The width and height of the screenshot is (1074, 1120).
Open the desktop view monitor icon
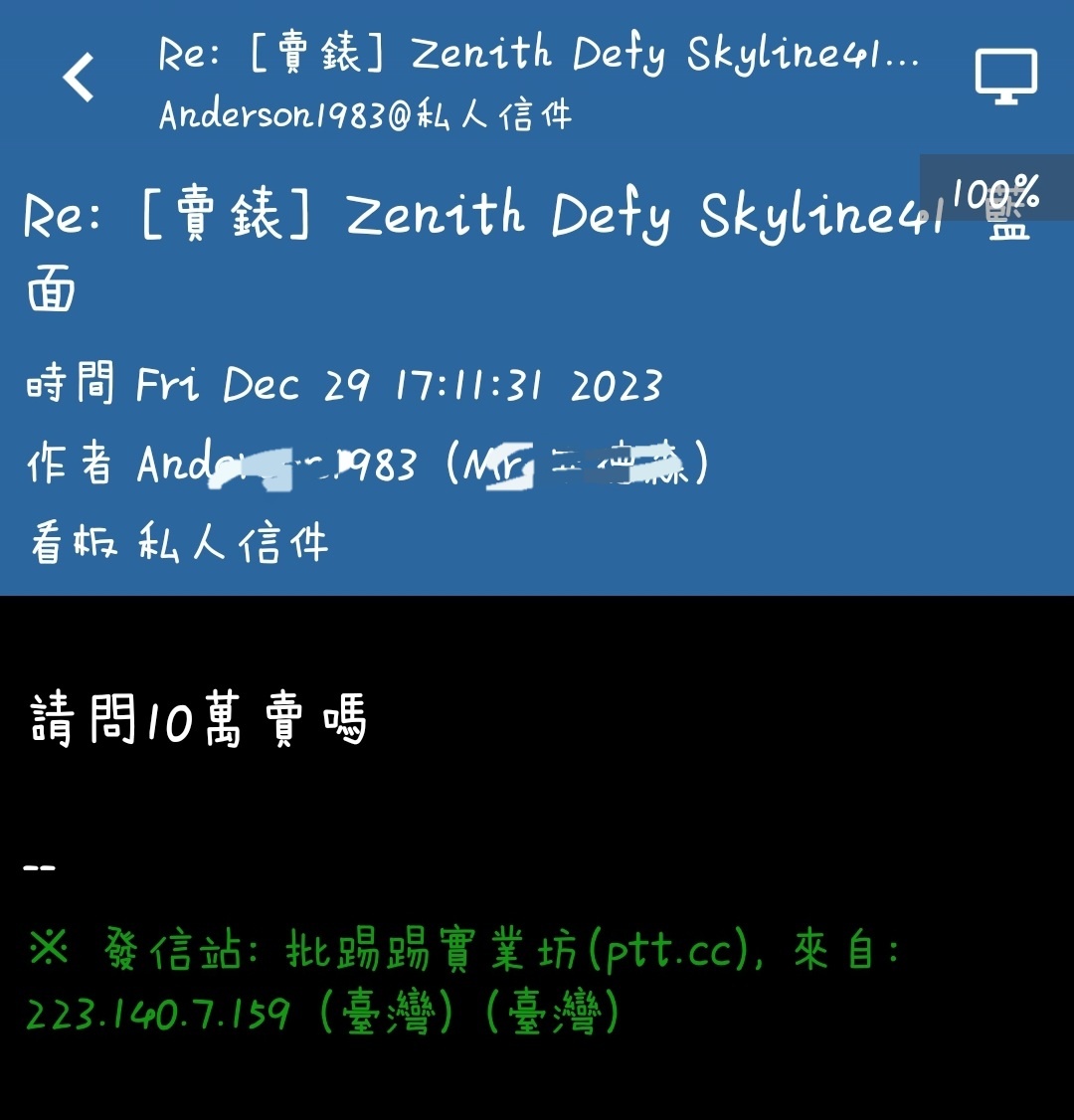coord(1005,78)
